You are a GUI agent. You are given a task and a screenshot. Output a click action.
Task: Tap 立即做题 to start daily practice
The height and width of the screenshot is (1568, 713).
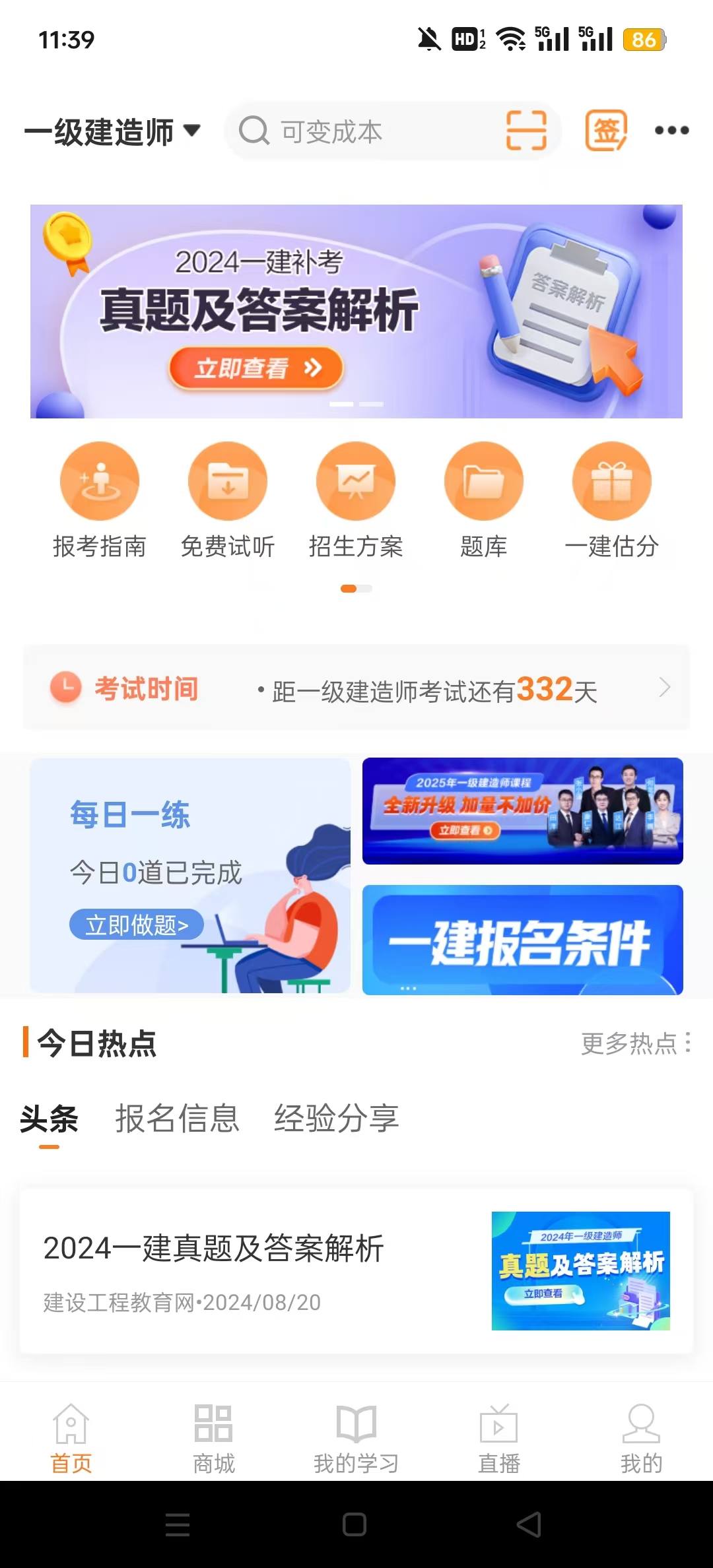coord(137,925)
